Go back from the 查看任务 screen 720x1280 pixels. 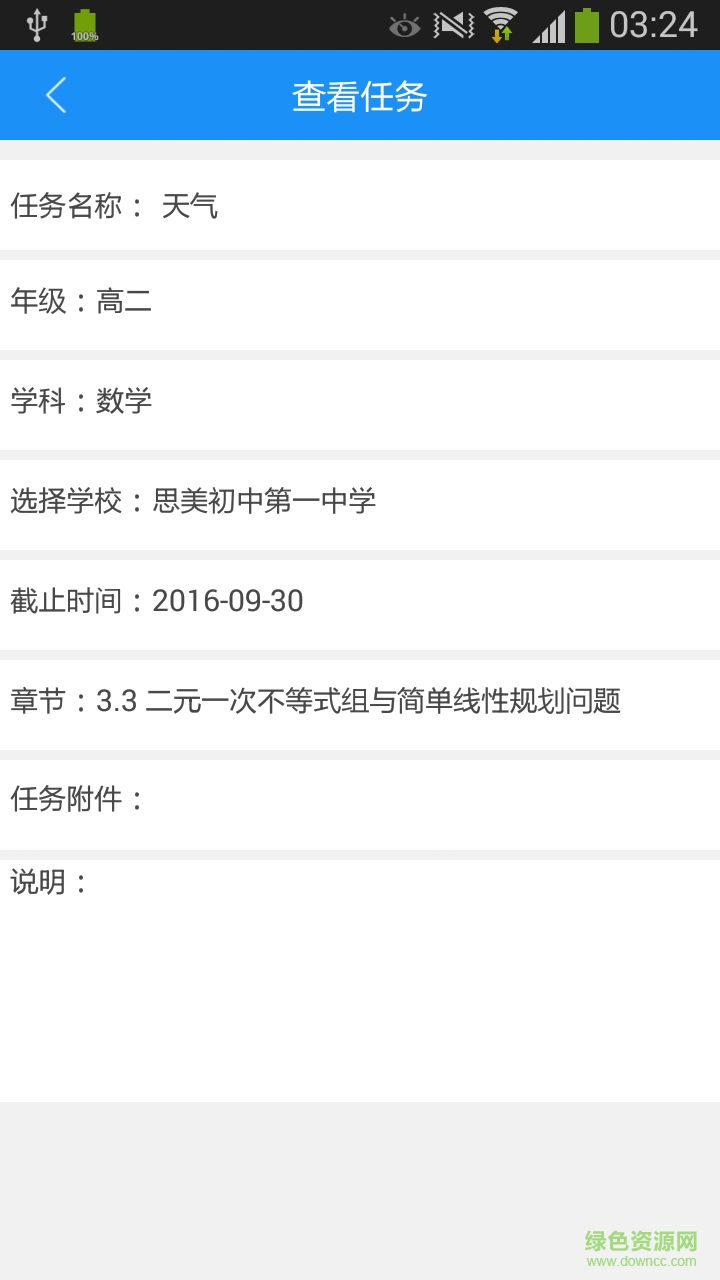pos(56,96)
